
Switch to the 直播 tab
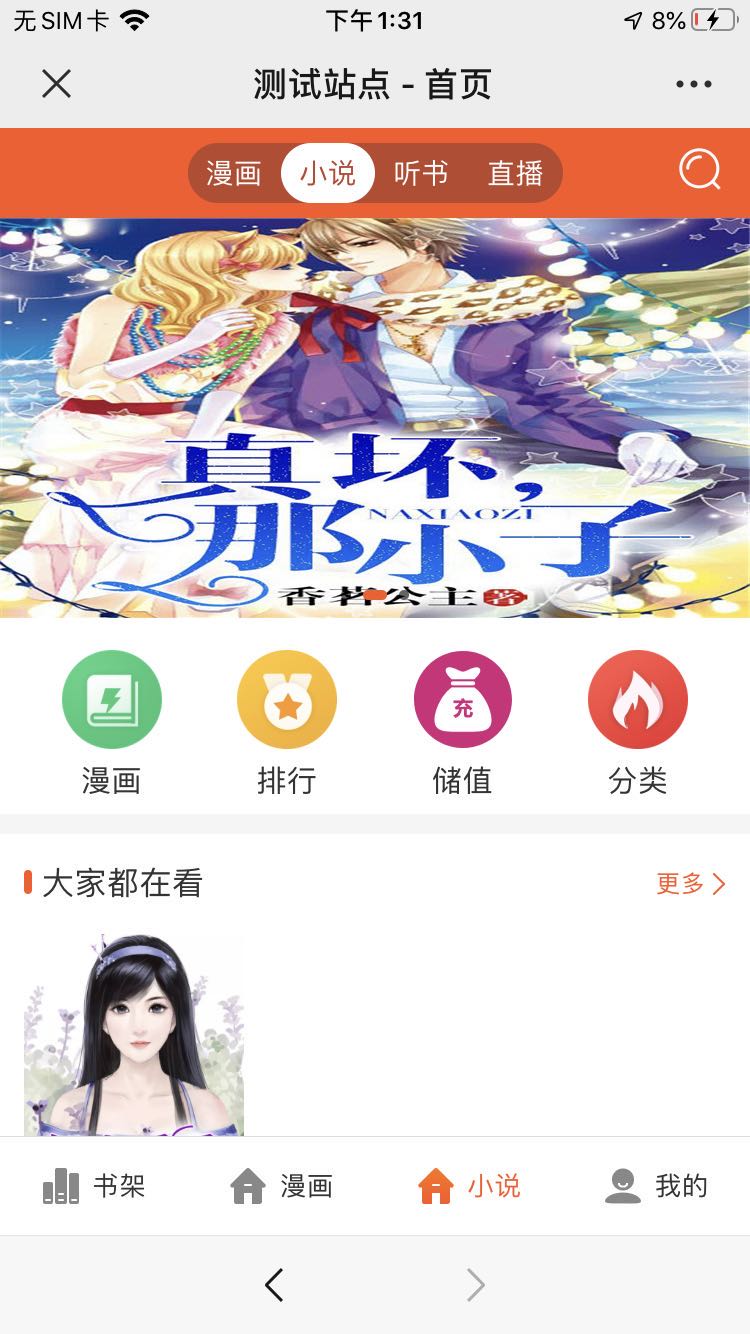pos(515,173)
